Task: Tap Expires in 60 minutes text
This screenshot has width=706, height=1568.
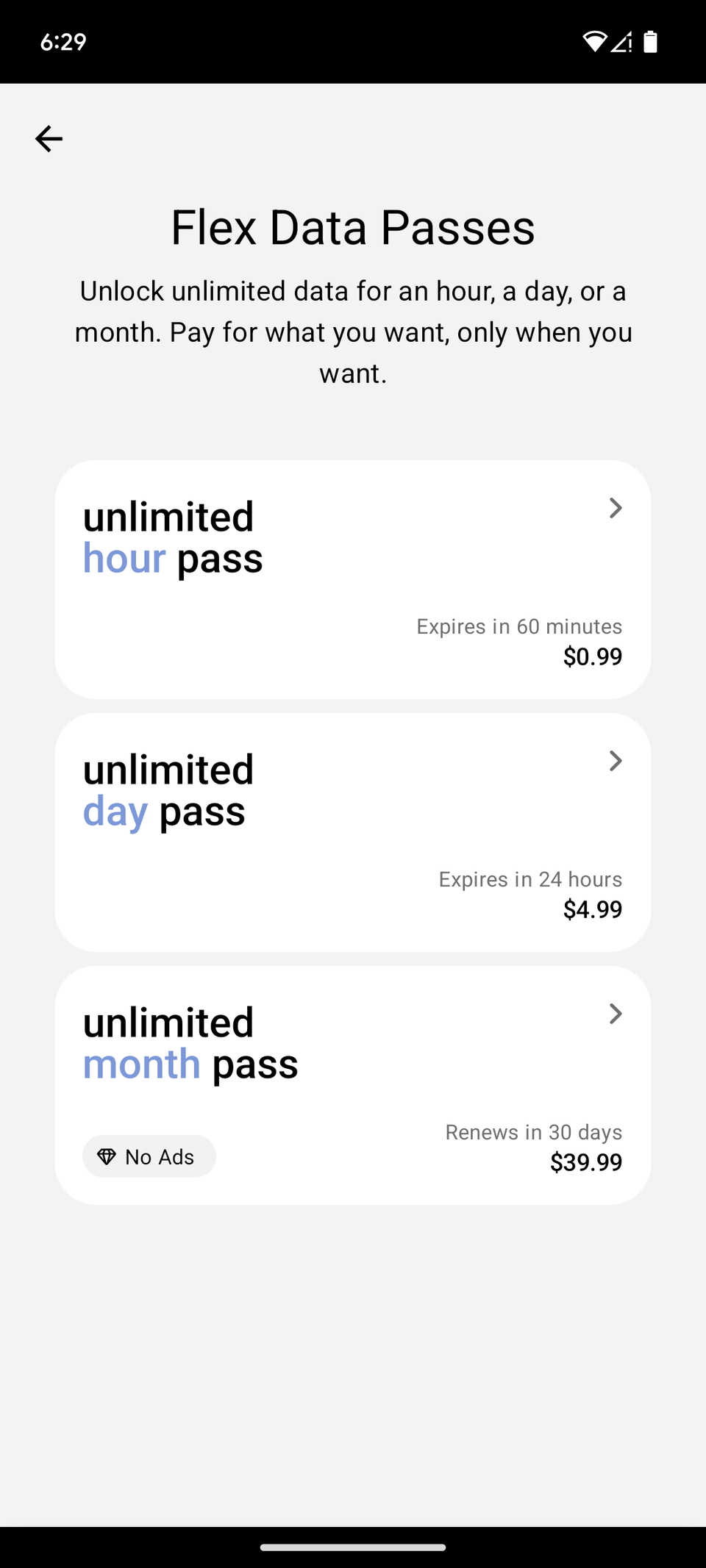Action: click(x=519, y=626)
